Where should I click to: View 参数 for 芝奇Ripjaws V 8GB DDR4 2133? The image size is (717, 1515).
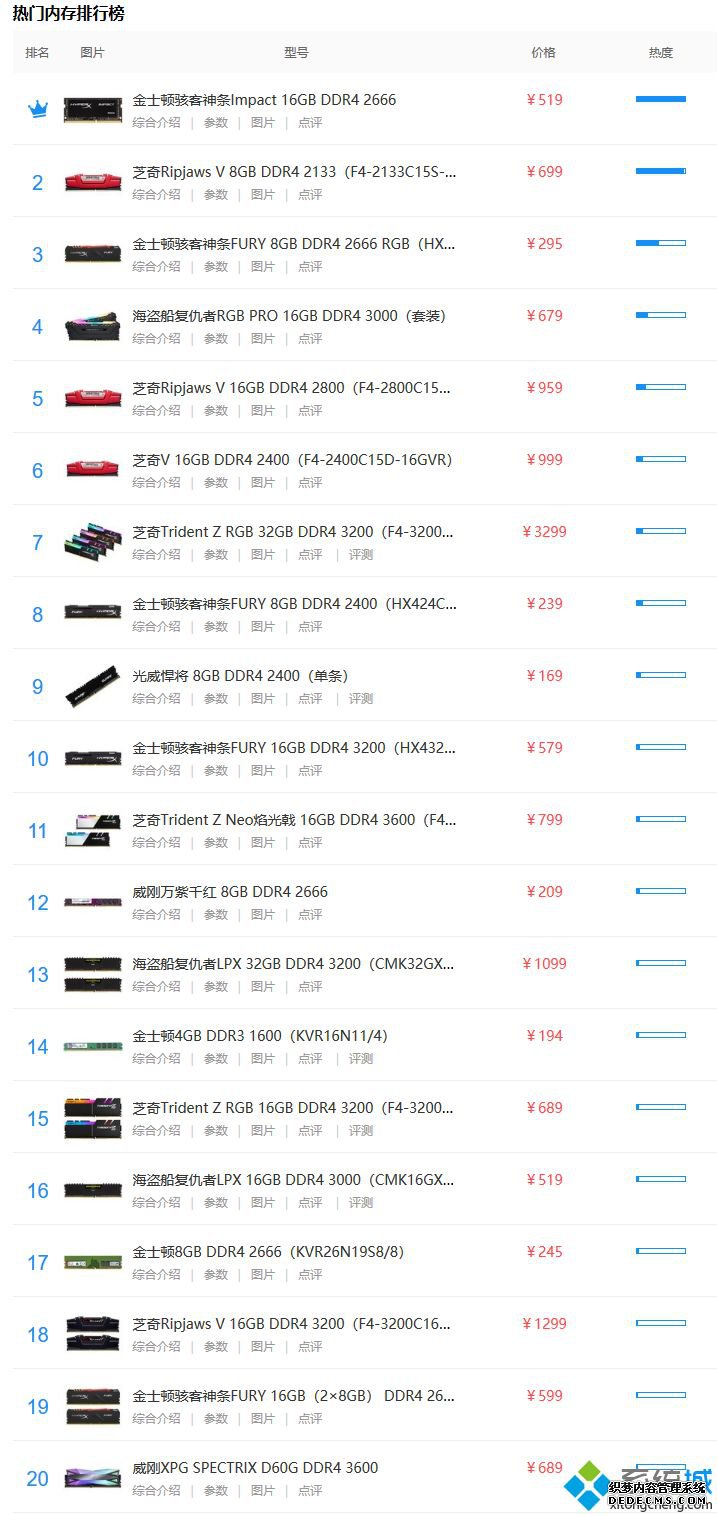(216, 195)
